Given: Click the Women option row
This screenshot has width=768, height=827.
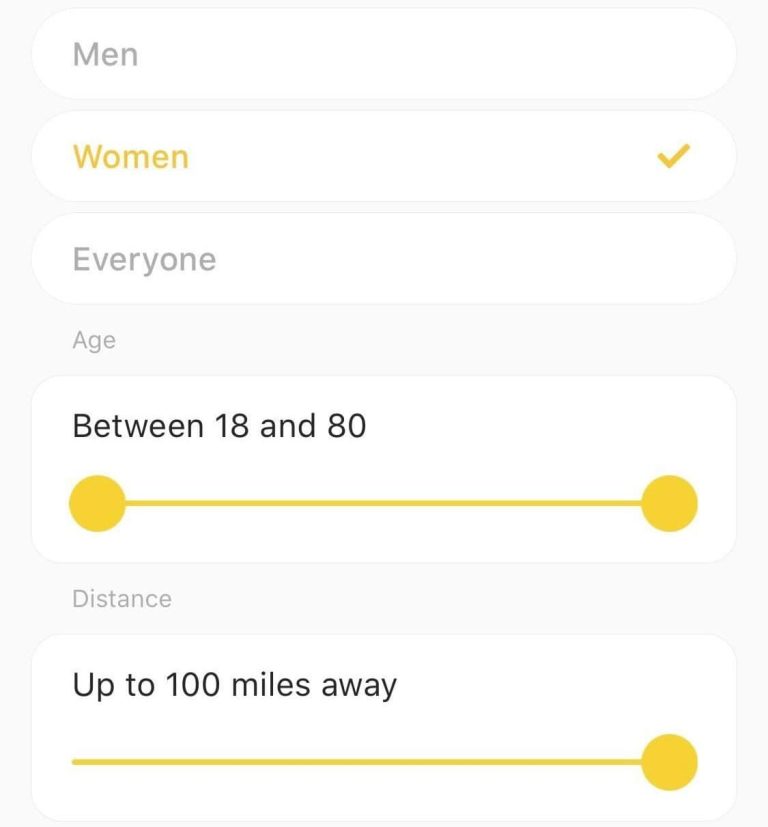Looking at the screenshot, I should coord(384,156).
